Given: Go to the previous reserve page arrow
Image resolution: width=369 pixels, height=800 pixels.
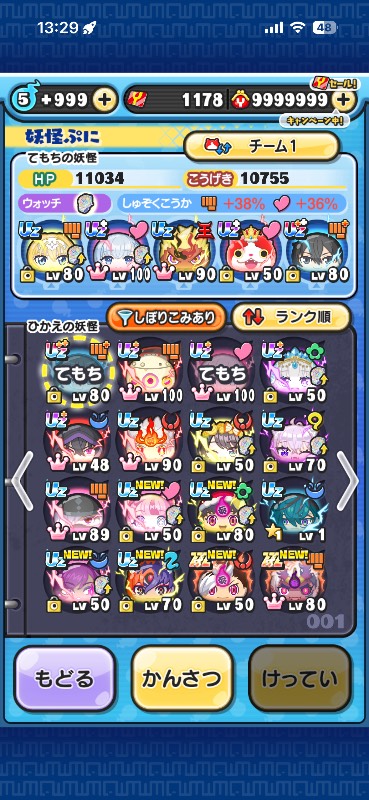Looking at the screenshot, I should 22,481.
